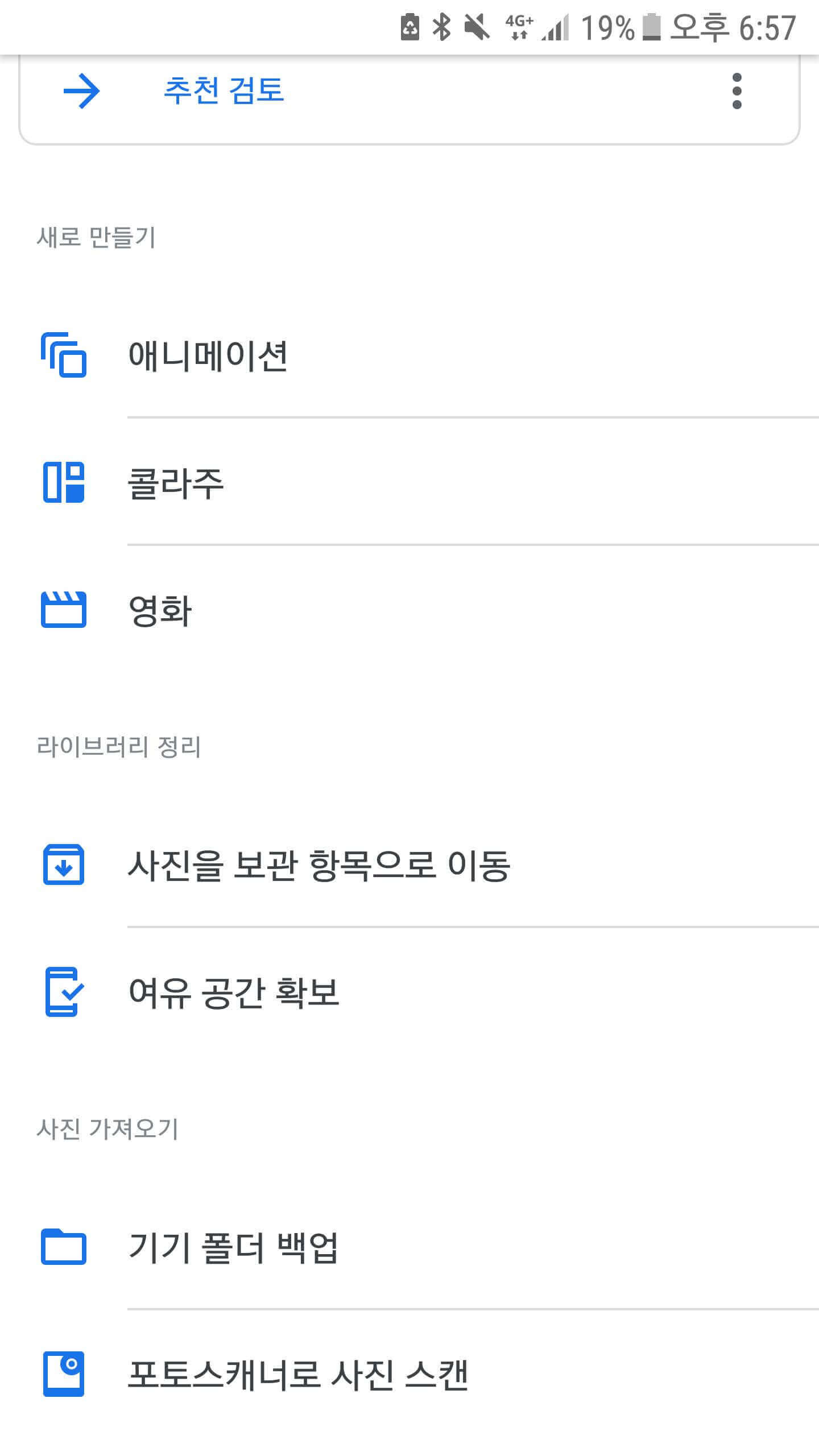
Task: Create a new 영화
Action: point(160,611)
